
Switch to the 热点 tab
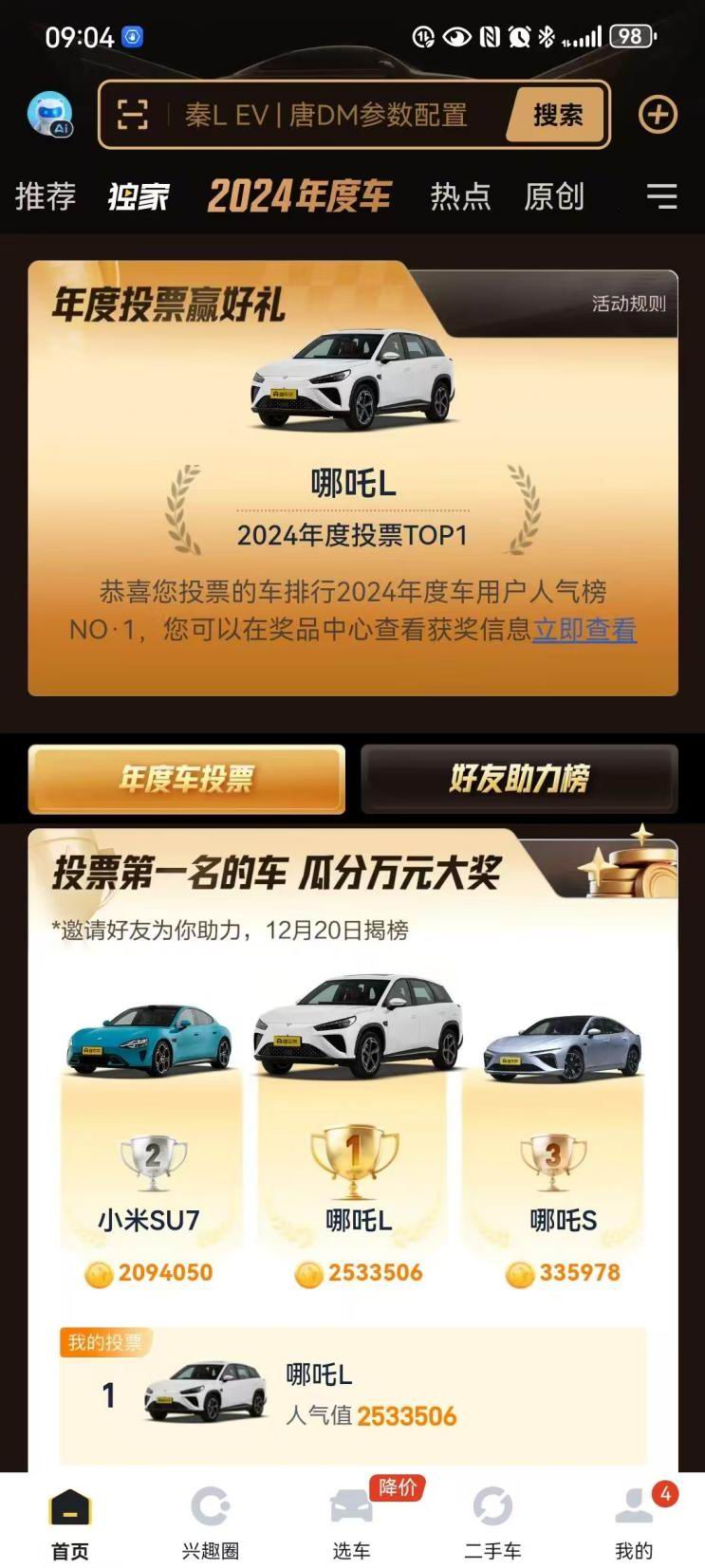click(460, 196)
